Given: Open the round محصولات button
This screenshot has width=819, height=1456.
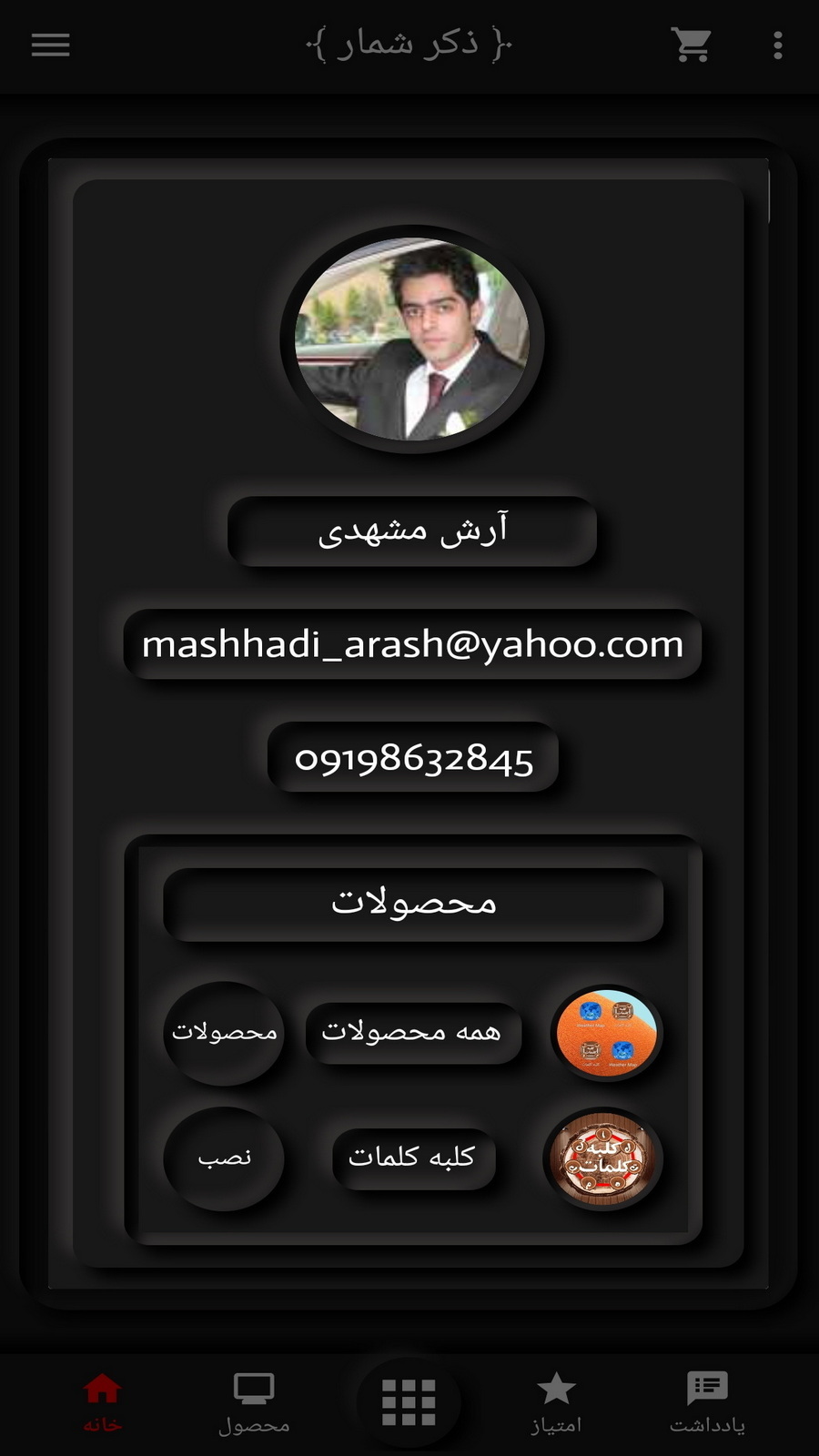Looking at the screenshot, I should click(x=224, y=1032).
